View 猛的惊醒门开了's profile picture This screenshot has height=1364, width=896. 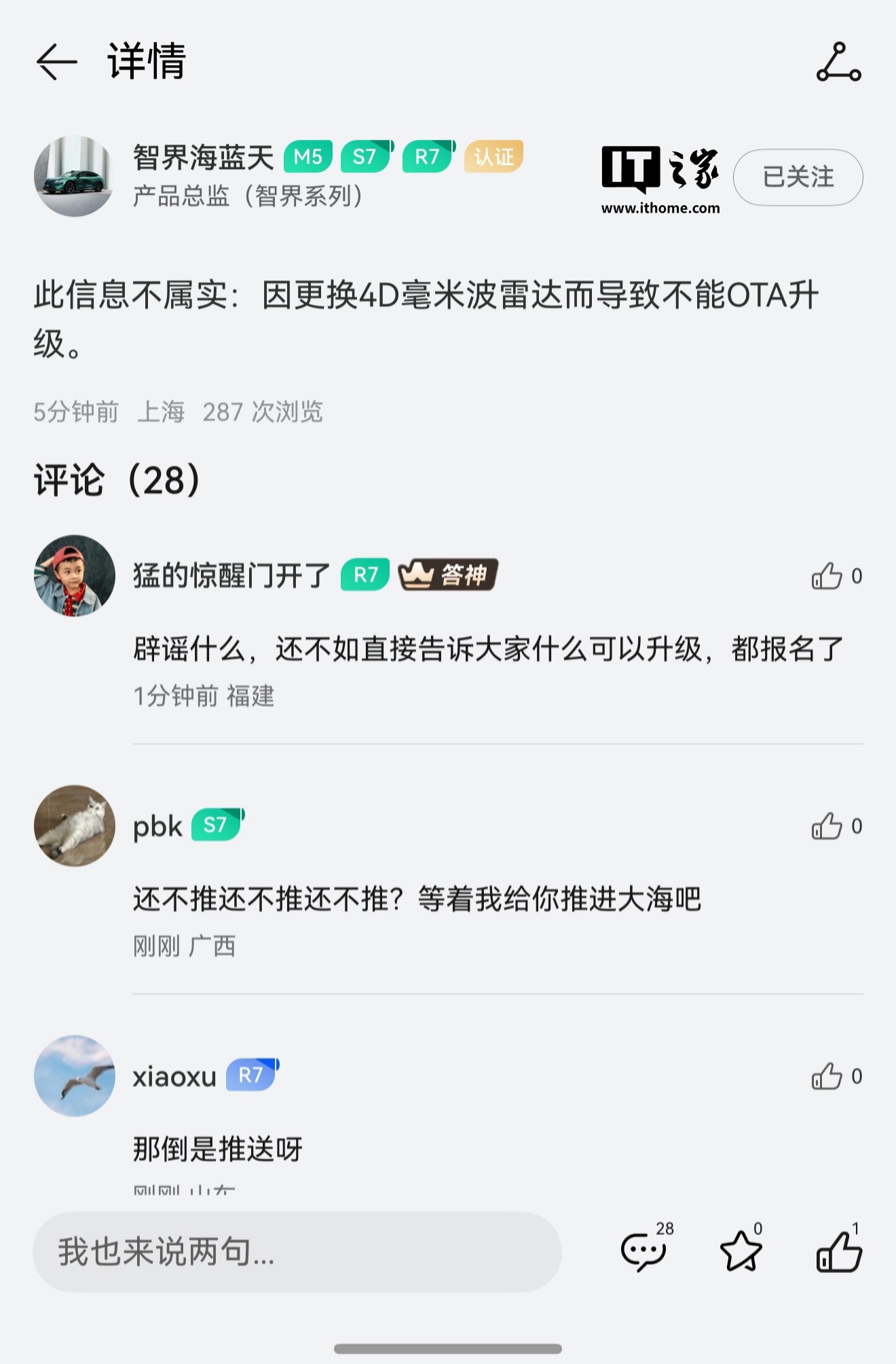(75, 576)
